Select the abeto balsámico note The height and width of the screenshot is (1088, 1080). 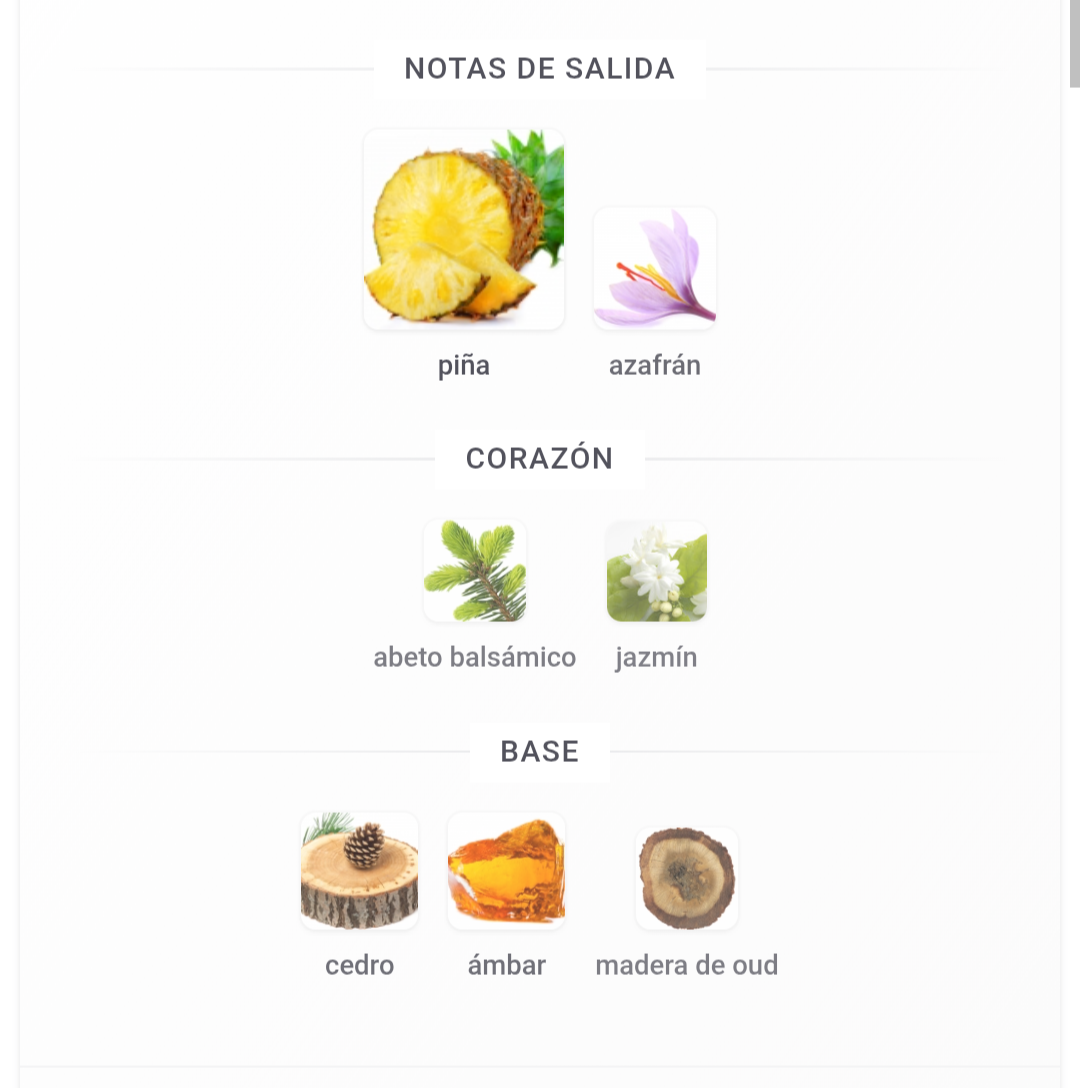pos(475,571)
